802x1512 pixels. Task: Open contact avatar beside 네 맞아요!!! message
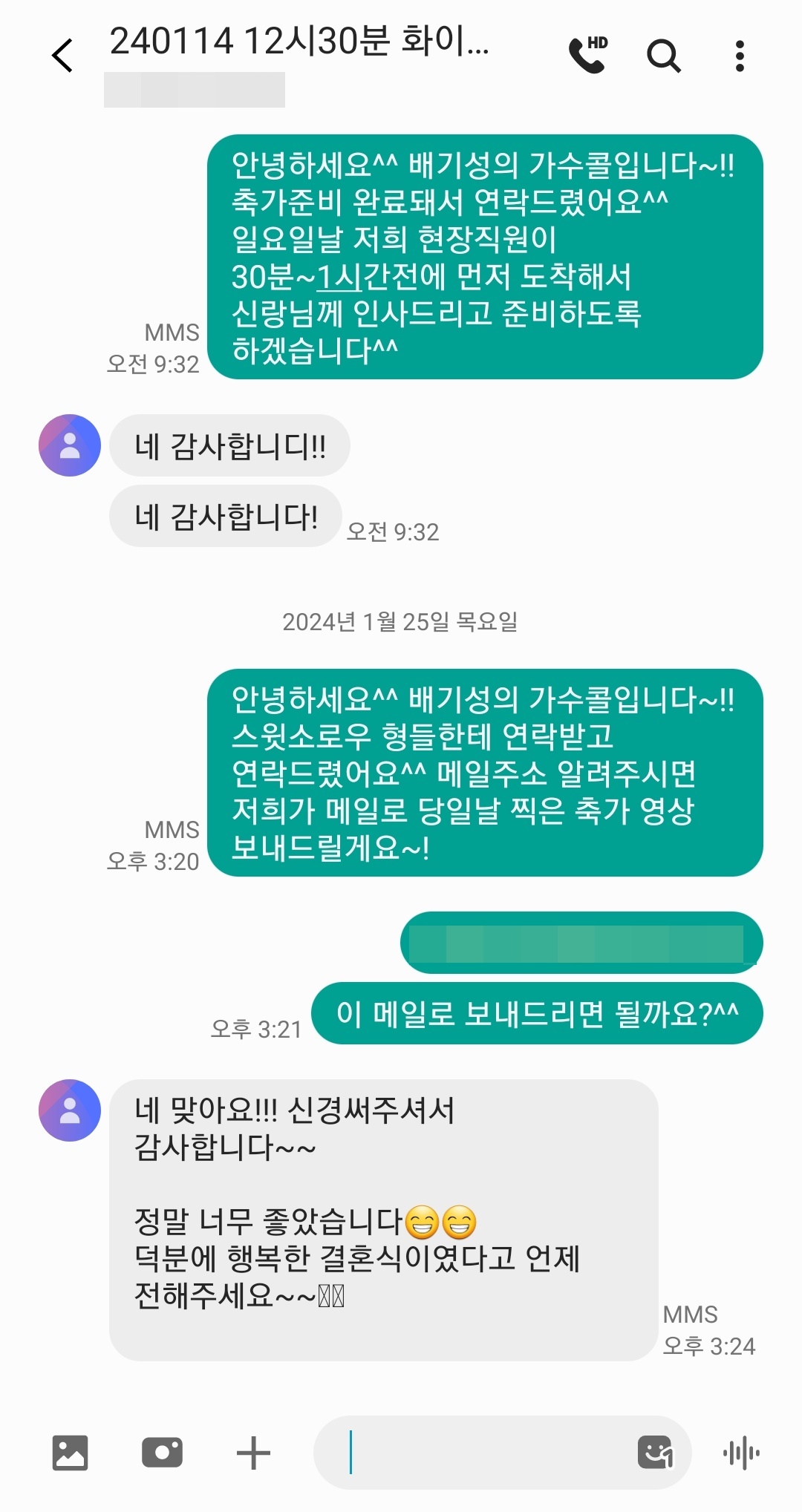(70, 1110)
